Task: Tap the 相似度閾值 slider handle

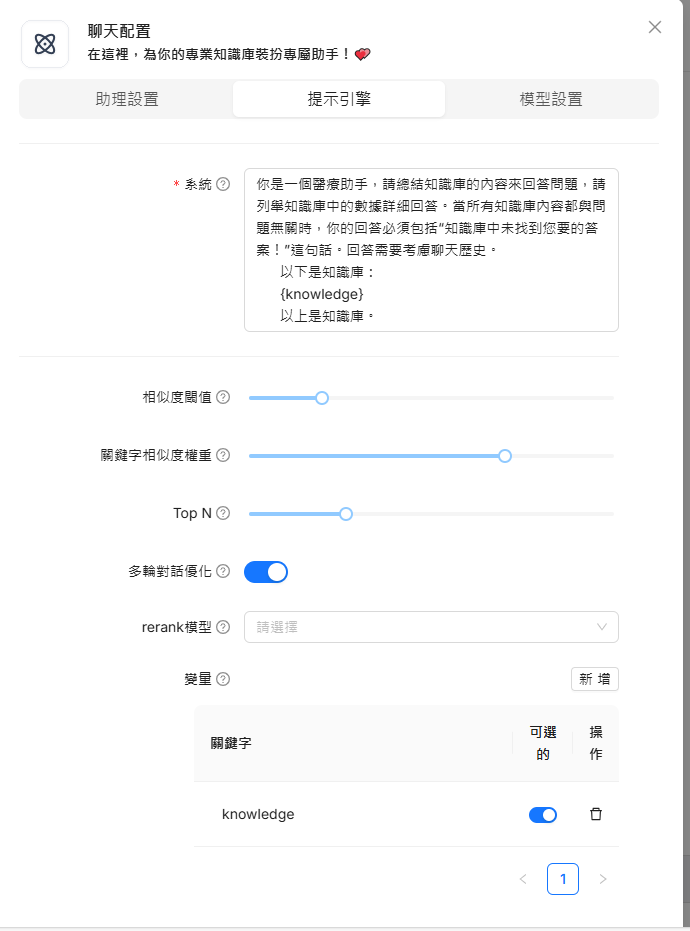Action: coord(322,398)
